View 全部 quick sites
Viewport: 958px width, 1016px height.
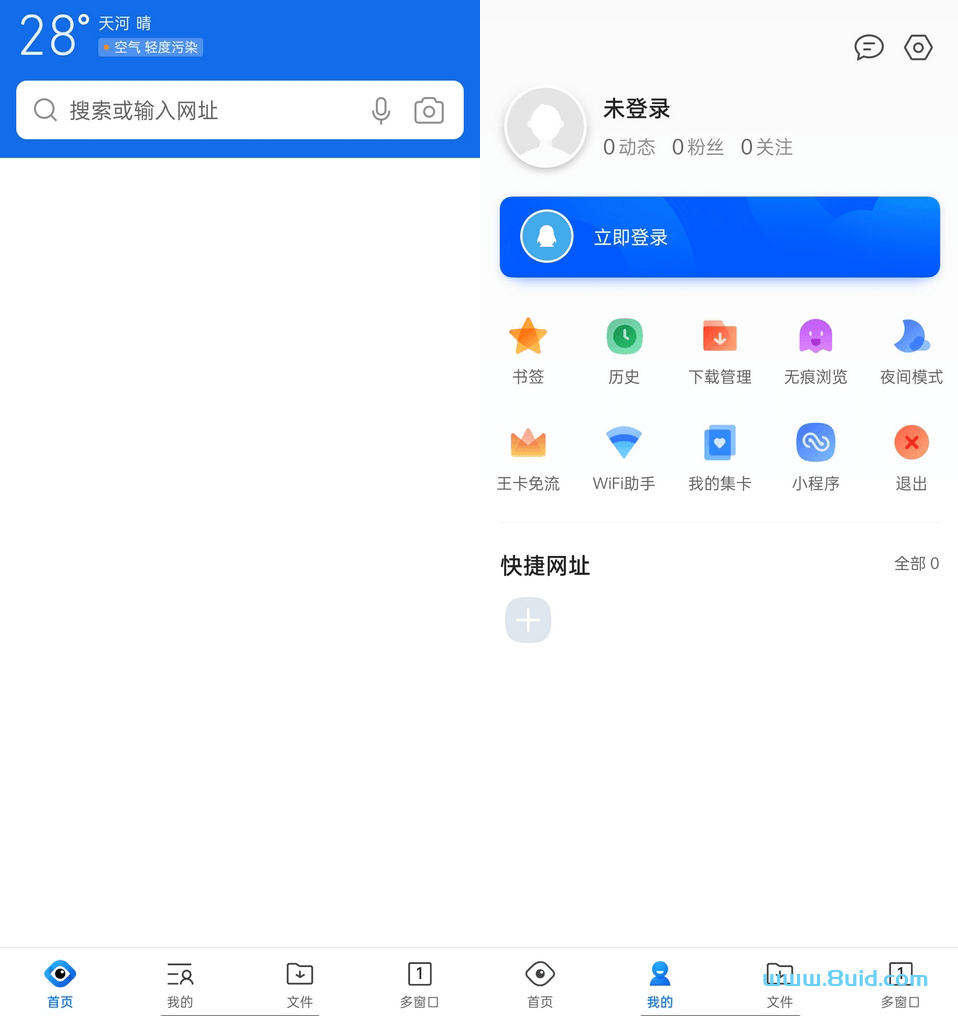coord(916,564)
